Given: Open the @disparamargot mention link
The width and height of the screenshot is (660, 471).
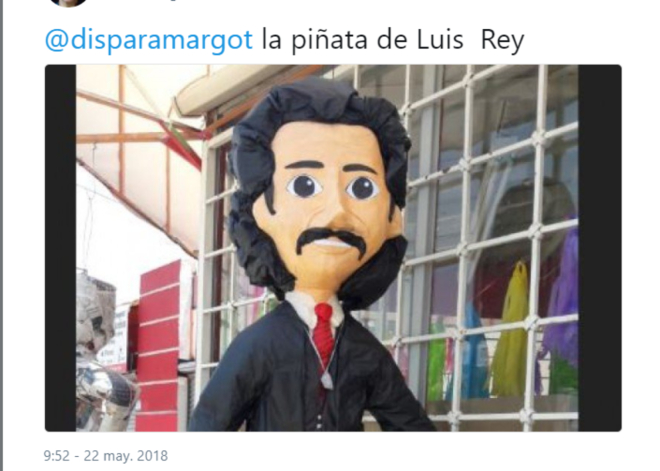Looking at the screenshot, I should [149, 41].
